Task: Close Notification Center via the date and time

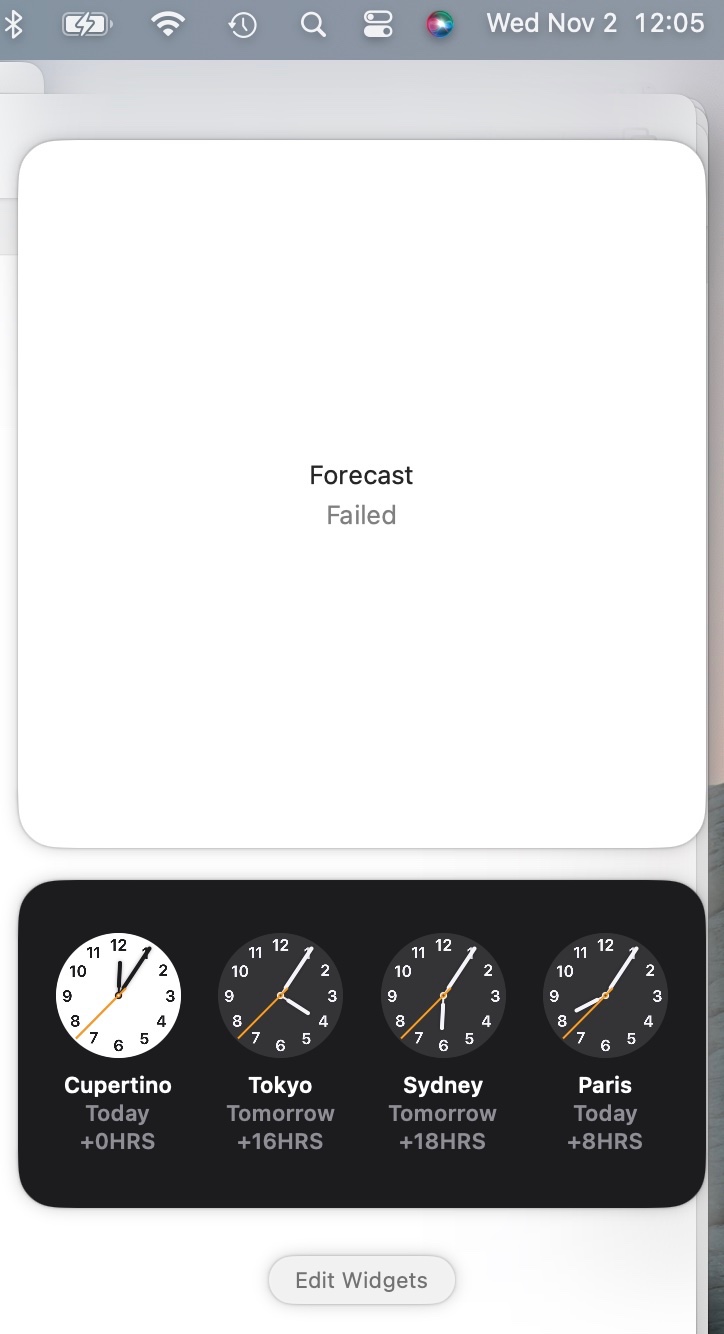Action: click(x=596, y=23)
